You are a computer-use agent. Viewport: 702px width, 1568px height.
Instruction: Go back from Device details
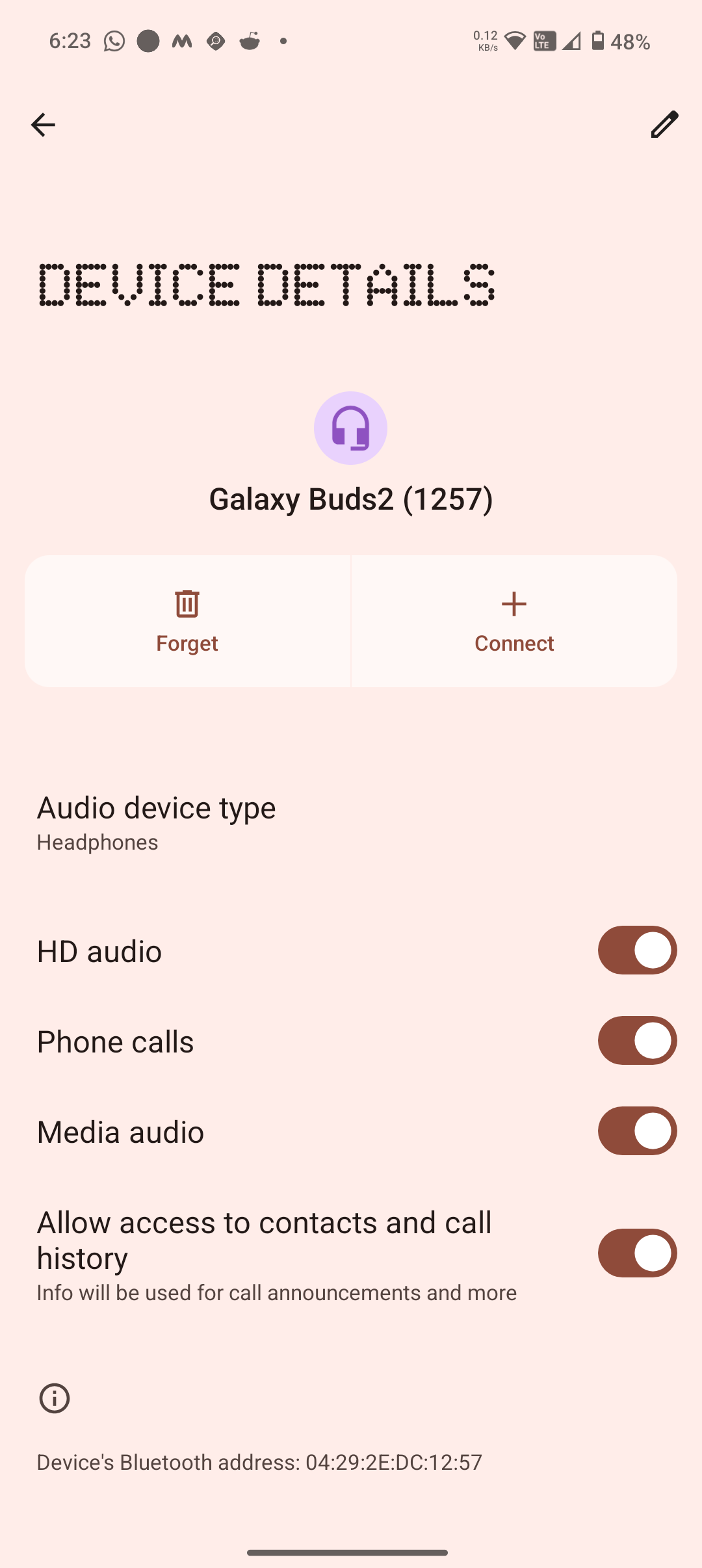pos(43,125)
